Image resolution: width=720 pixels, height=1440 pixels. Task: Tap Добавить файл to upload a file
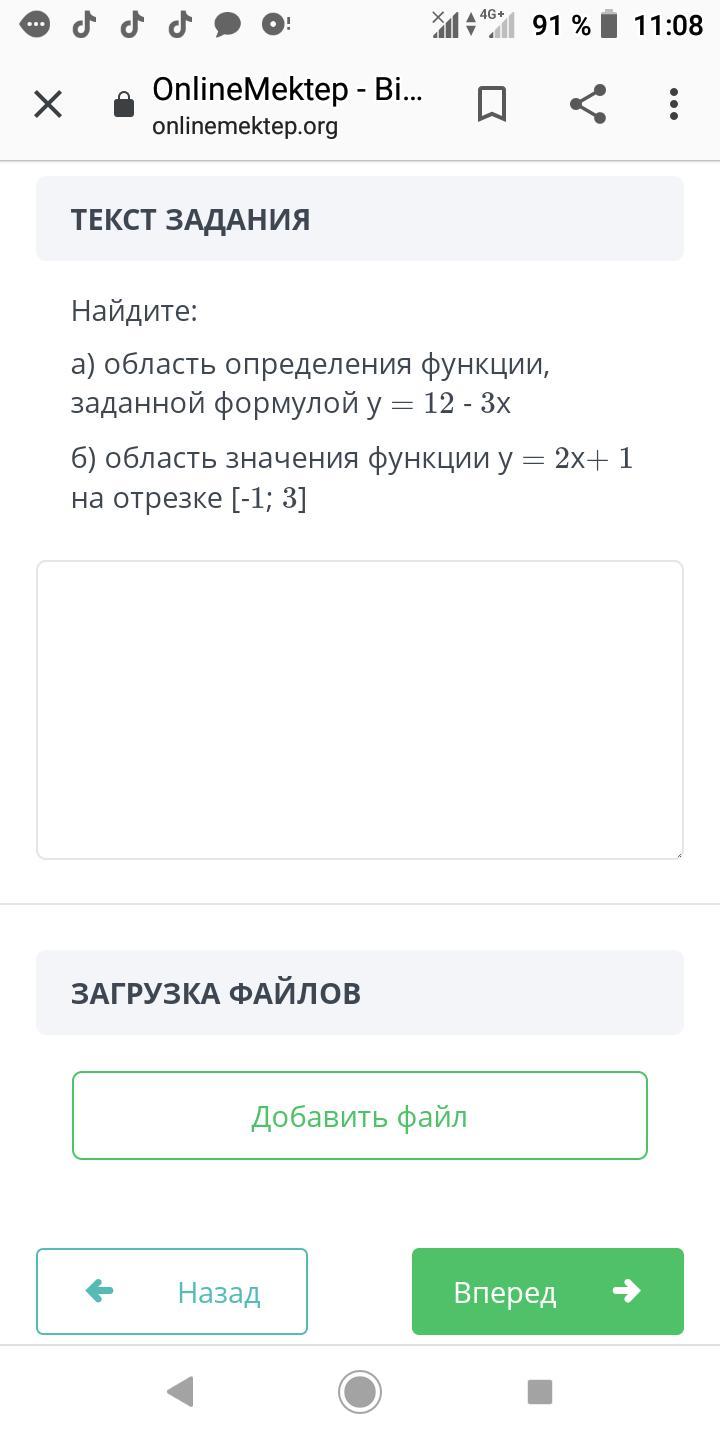[360, 1116]
